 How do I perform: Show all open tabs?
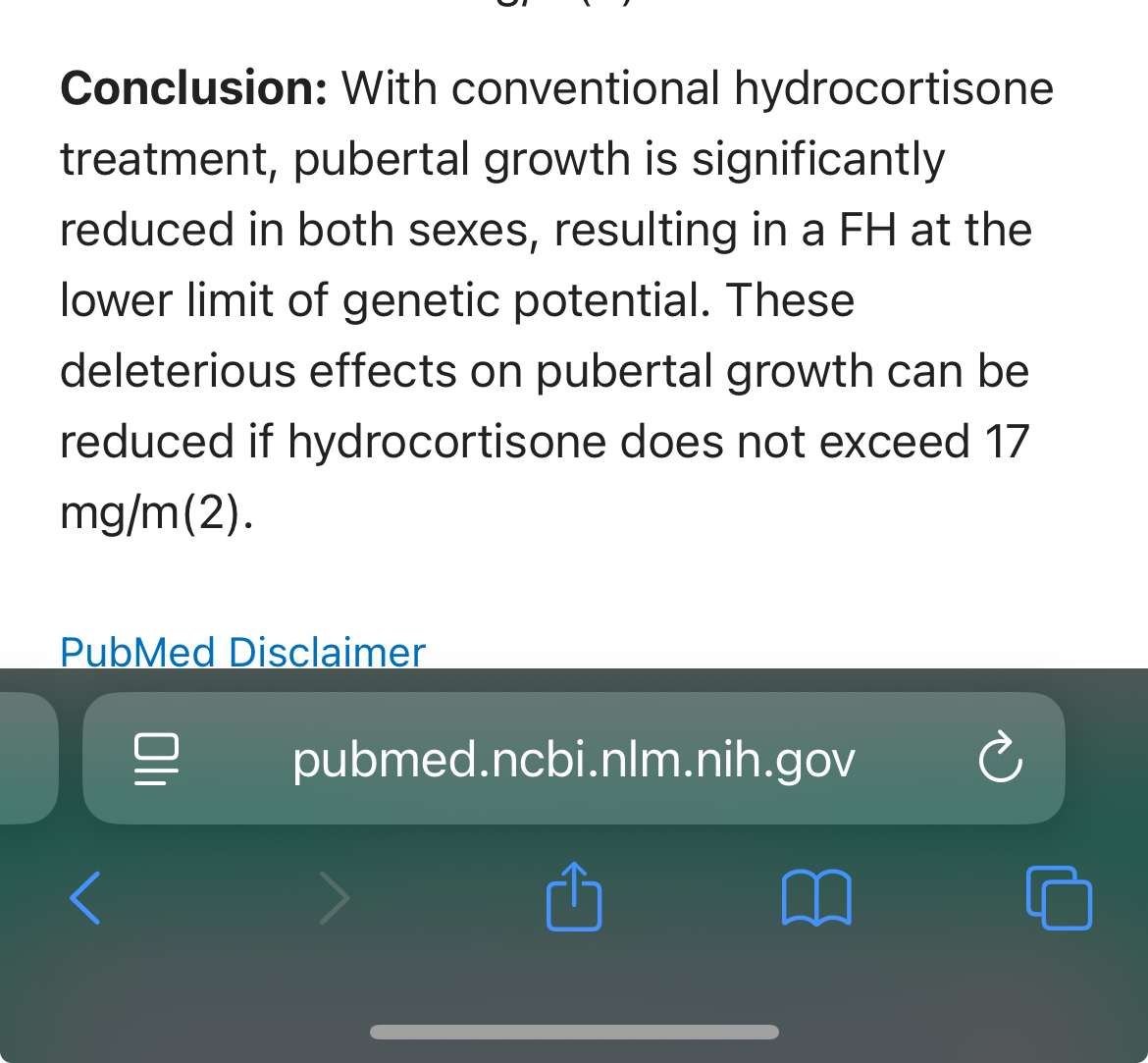coord(1059,897)
